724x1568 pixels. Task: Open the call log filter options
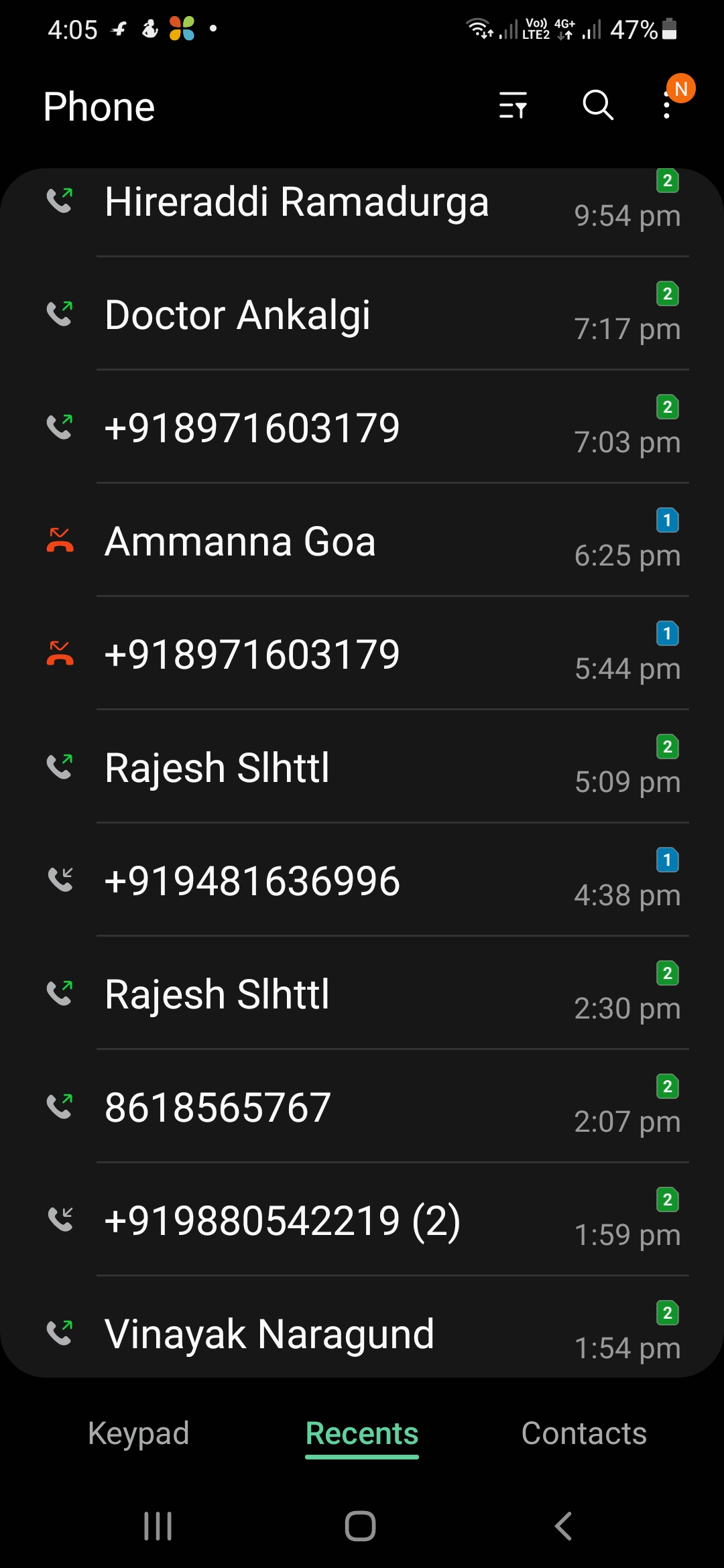coord(513,106)
